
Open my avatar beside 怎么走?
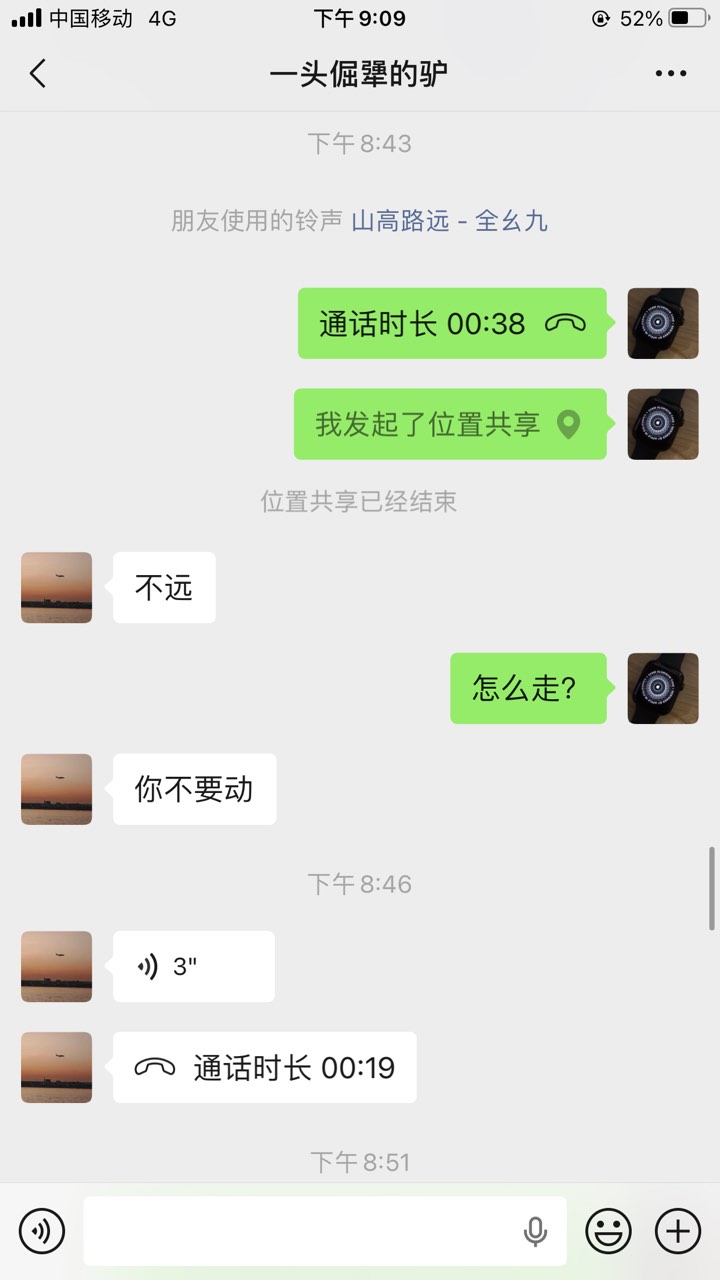(662, 689)
